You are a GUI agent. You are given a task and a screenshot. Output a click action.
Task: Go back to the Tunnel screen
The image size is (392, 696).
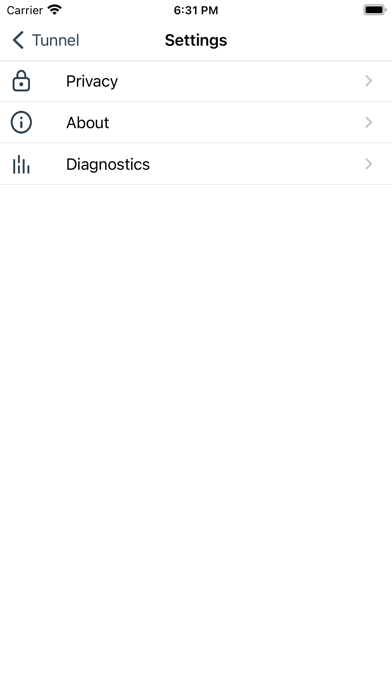[x=45, y=40]
